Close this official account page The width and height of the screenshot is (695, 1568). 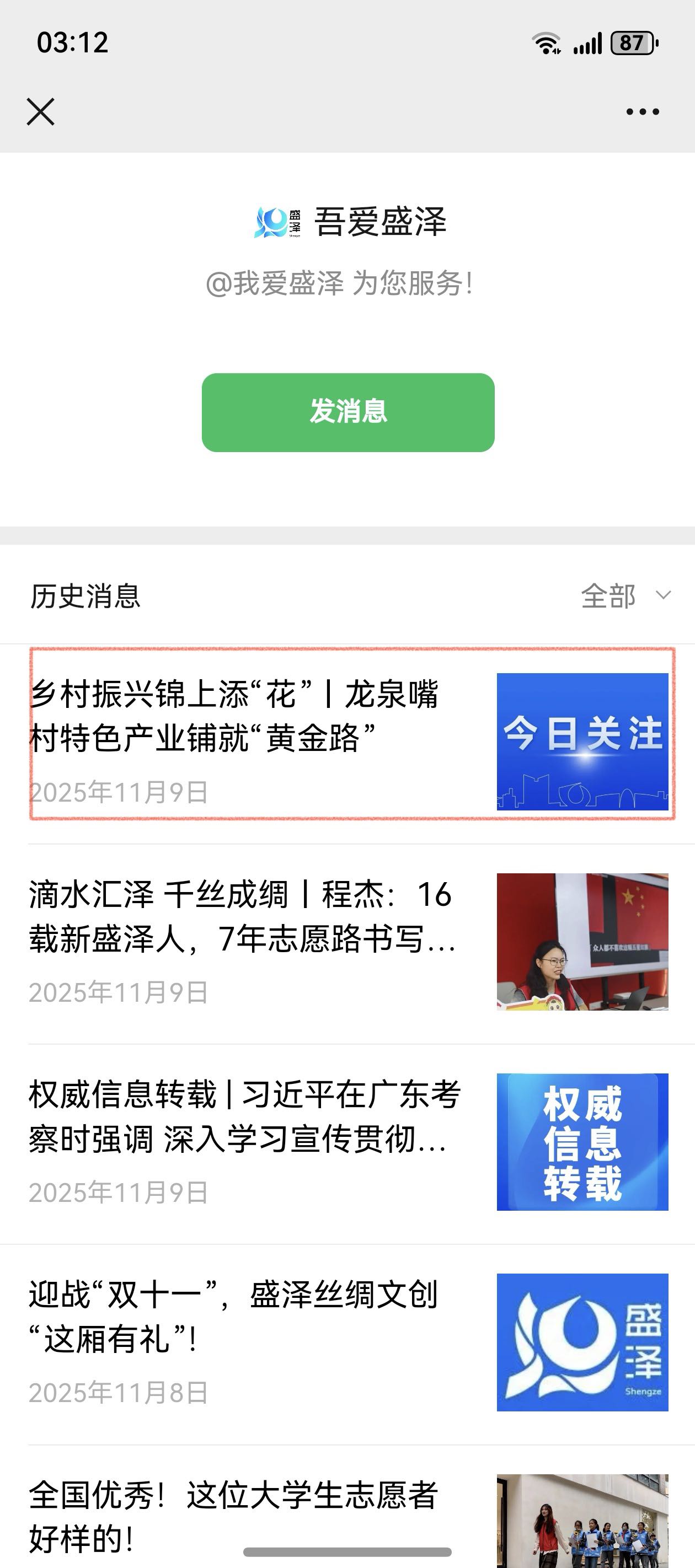click(41, 112)
